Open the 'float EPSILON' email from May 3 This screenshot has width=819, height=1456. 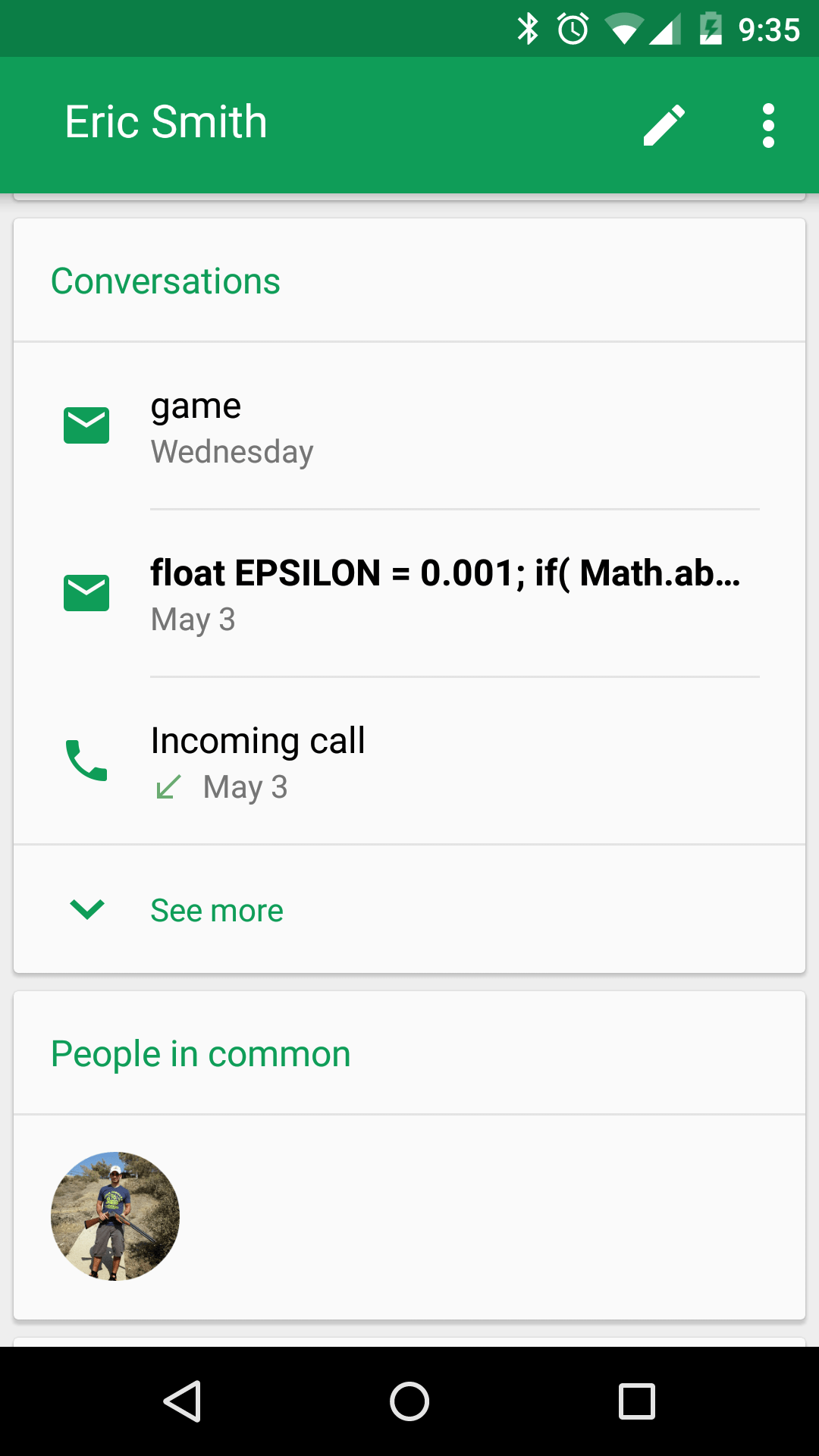click(409, 594)
